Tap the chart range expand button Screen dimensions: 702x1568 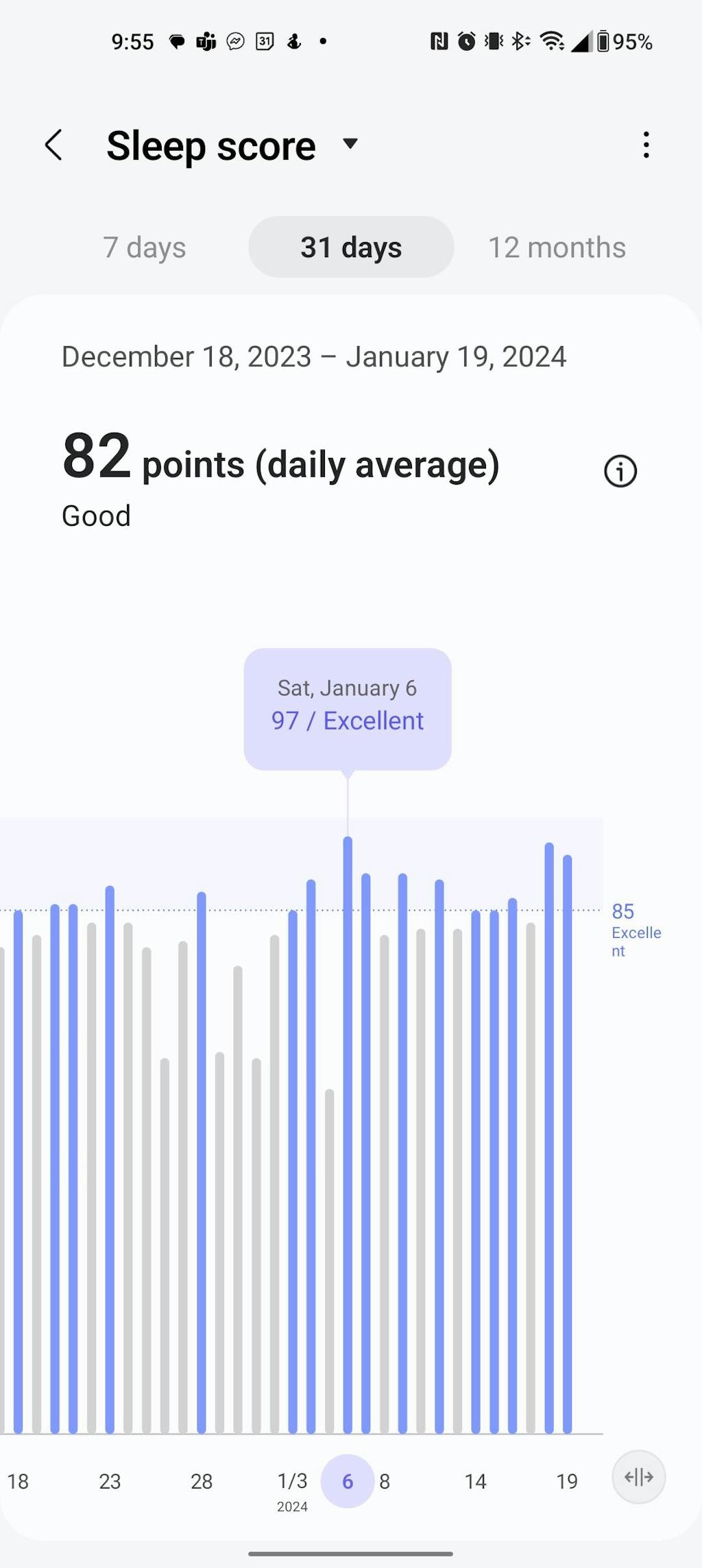point(638,1477)
